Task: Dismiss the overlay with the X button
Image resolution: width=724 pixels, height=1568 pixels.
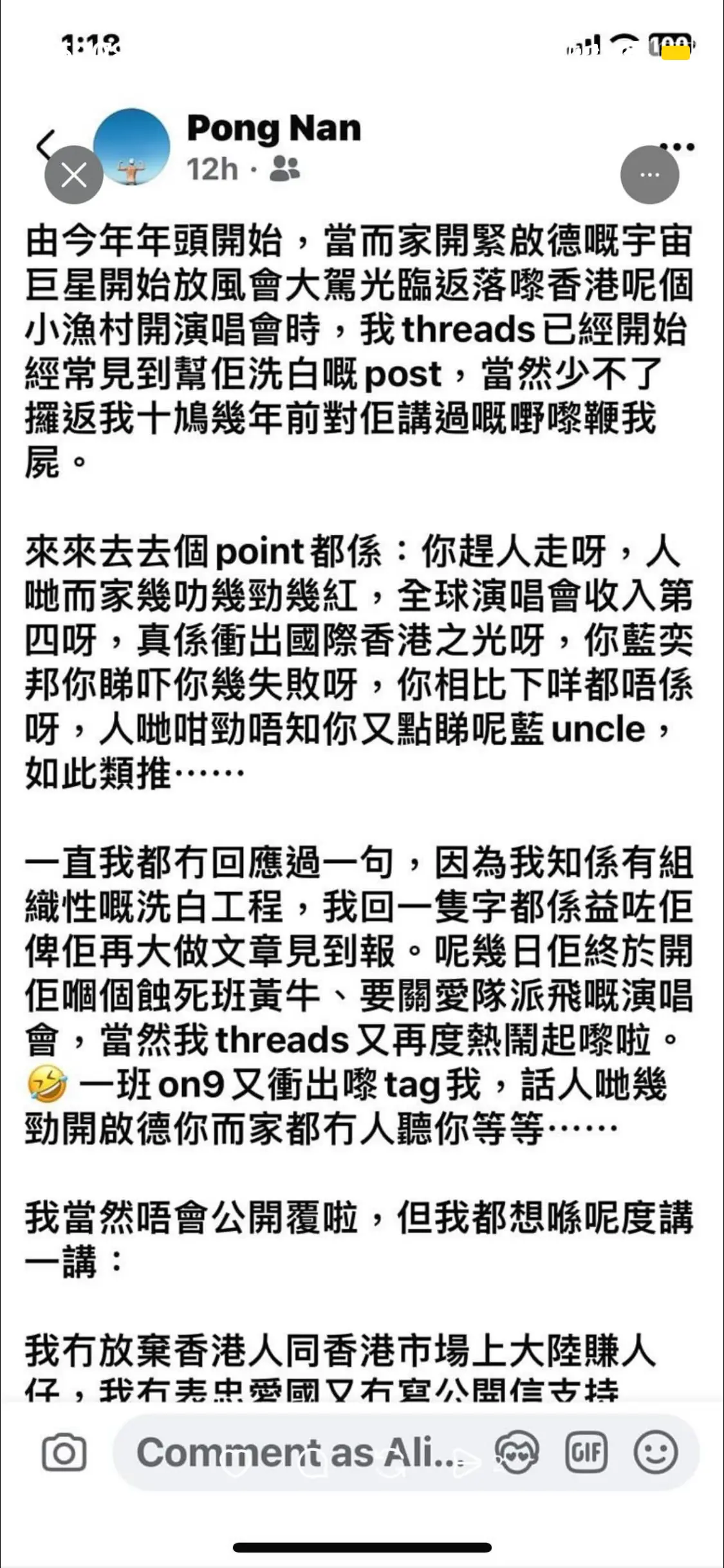Action: [x=73, y=174]
